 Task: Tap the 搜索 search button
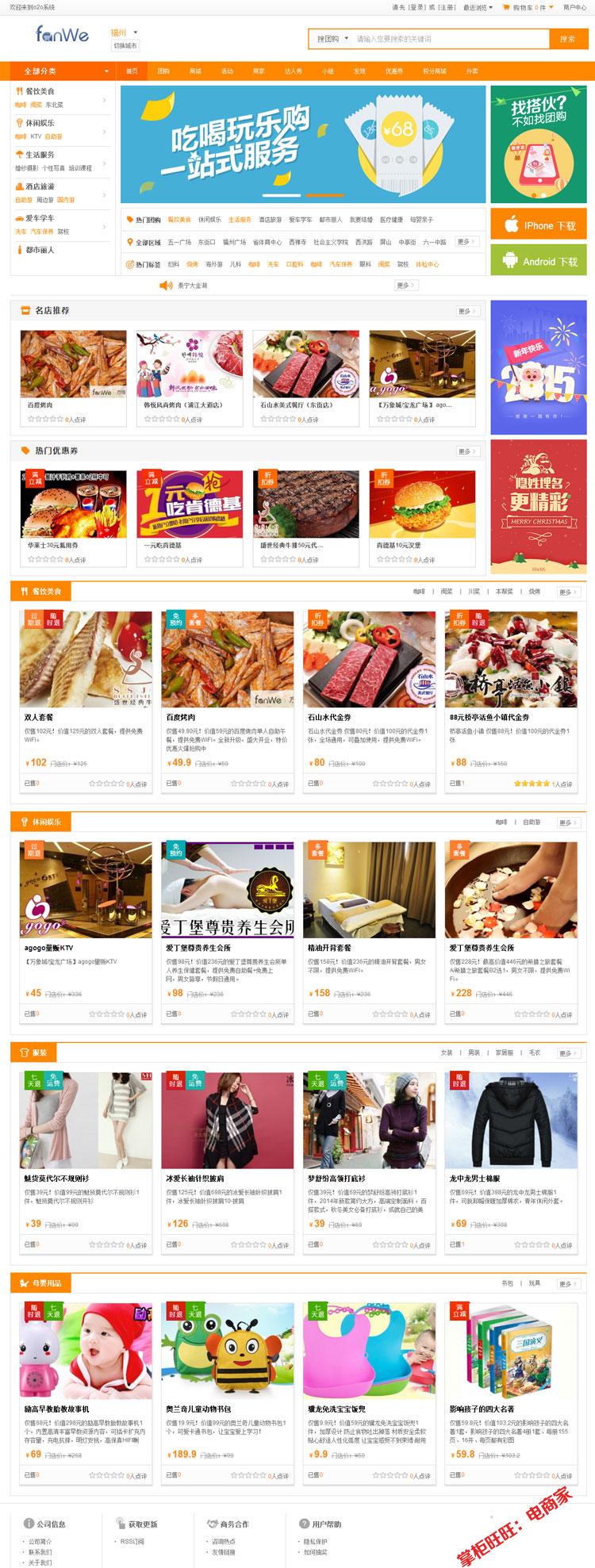coord(567,39)
